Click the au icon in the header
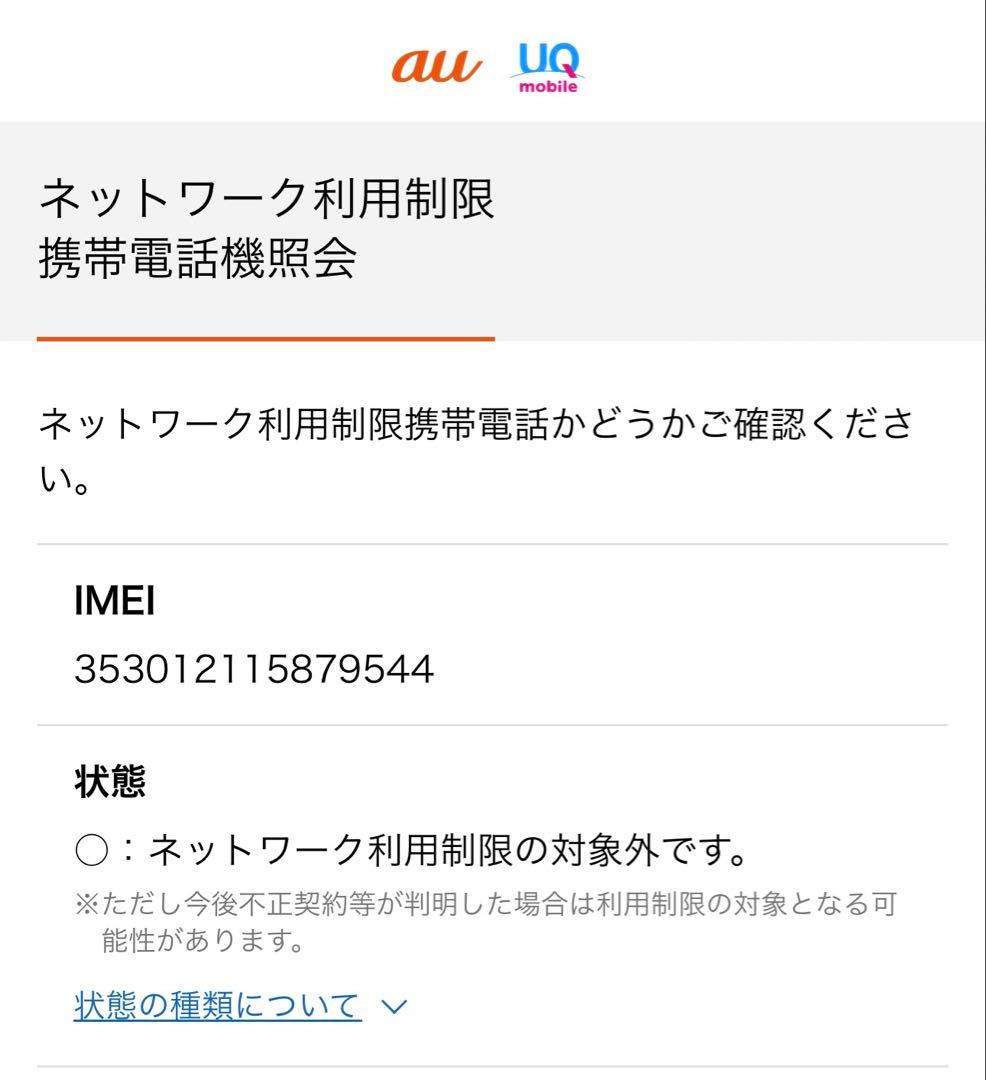This screenshot has height=1080, width=986. coord(438,66)
